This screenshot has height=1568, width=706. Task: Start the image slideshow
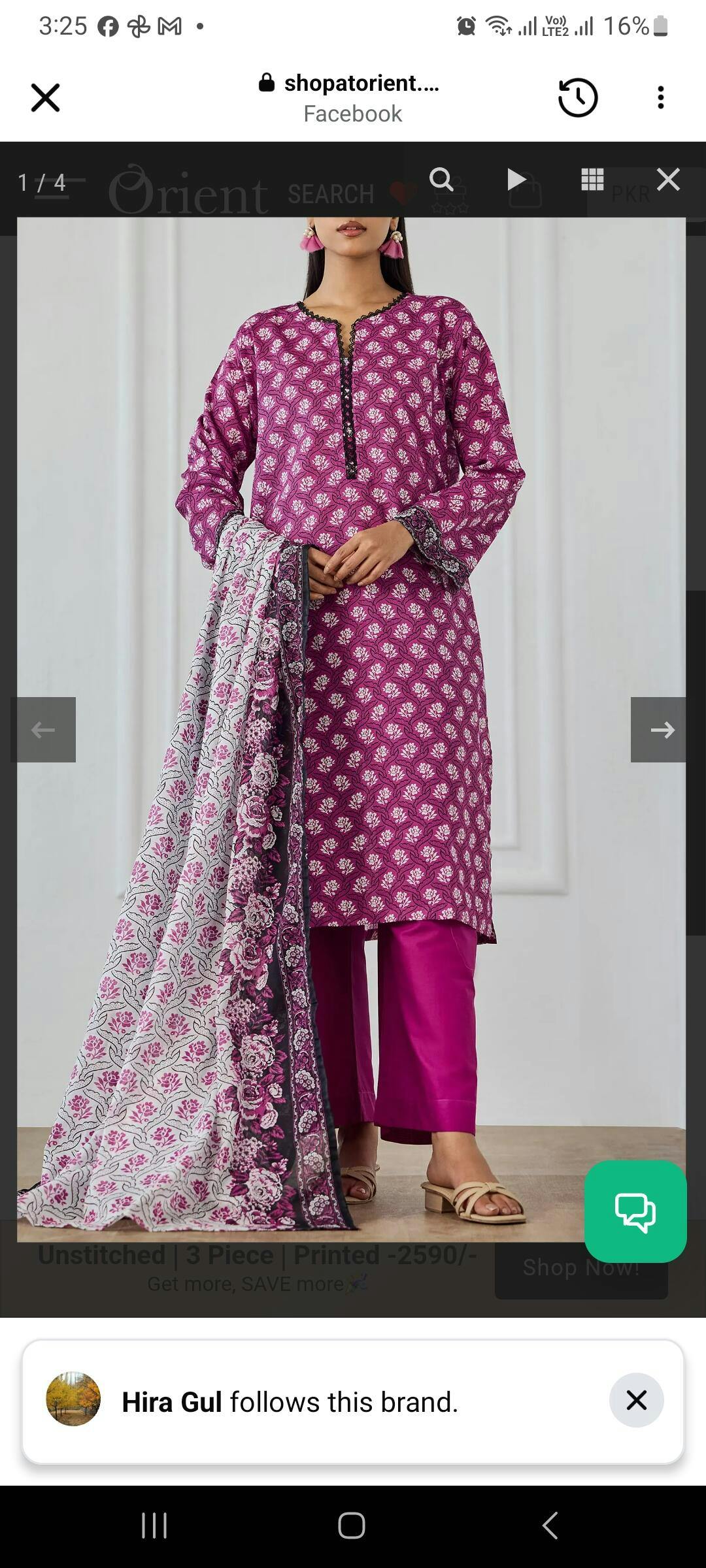[516, 179]
